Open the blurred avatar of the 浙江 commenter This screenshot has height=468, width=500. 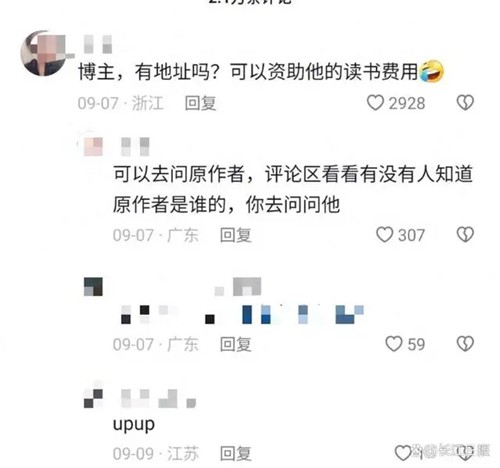click(x=45, y=53)
